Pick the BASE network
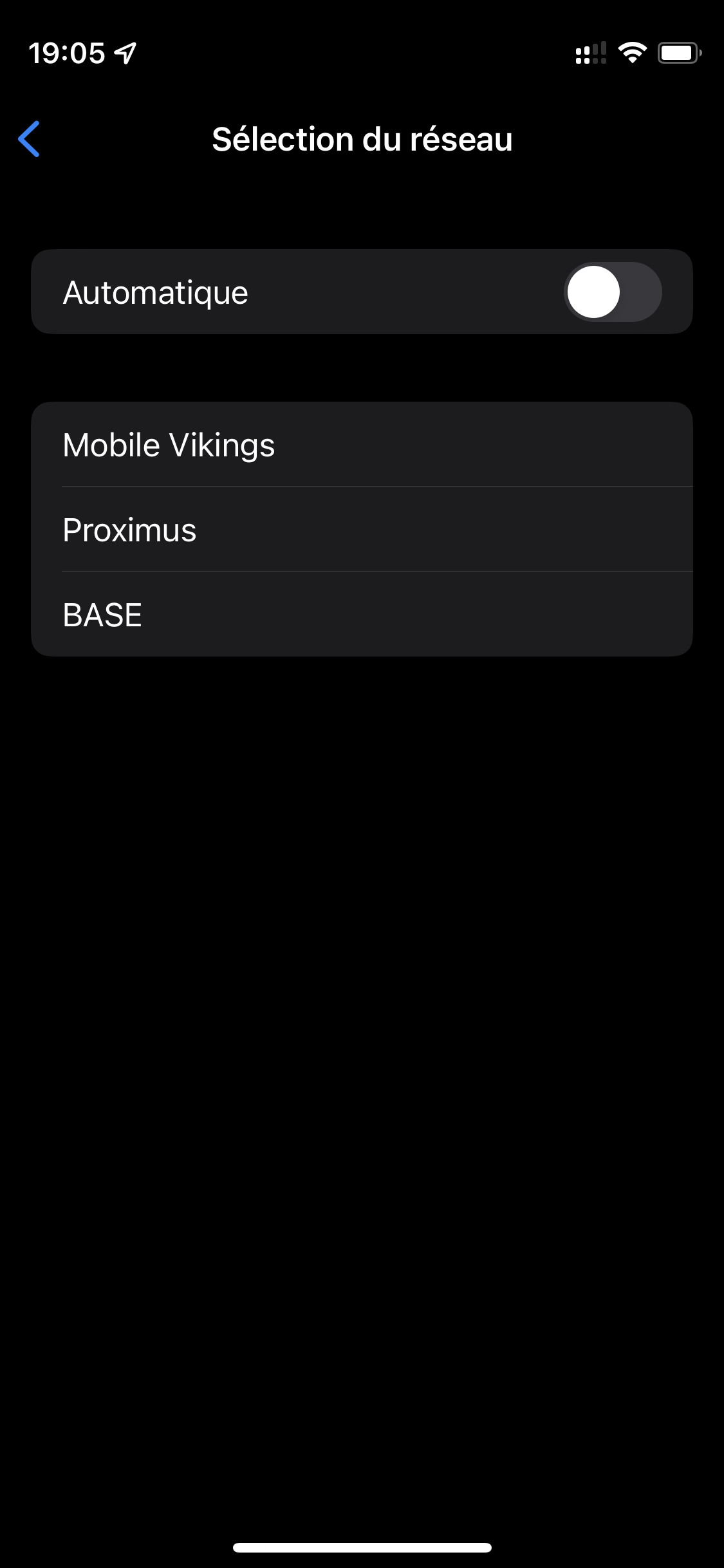 [x=362, y=615]
